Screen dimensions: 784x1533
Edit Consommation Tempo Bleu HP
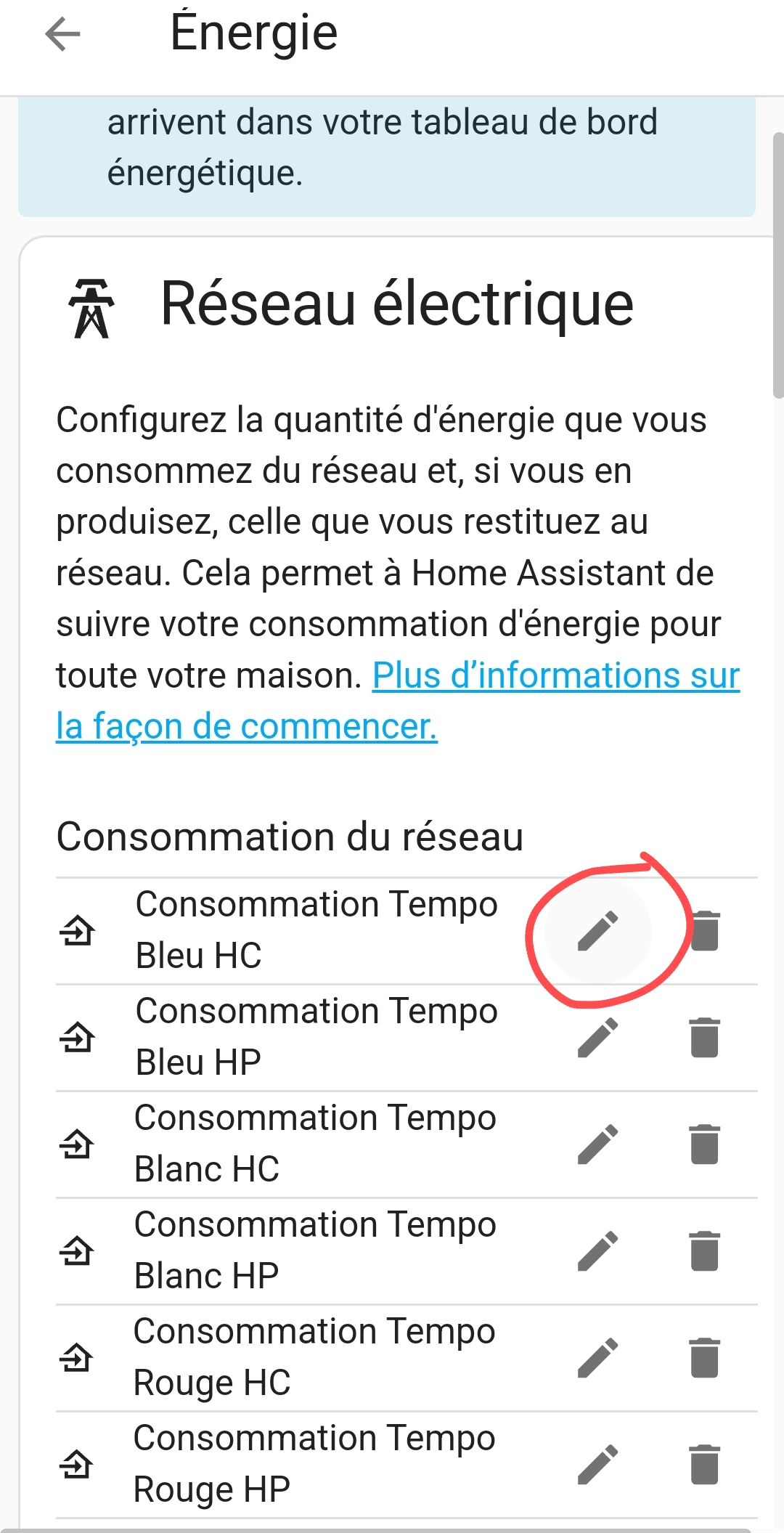point(598,1038)
